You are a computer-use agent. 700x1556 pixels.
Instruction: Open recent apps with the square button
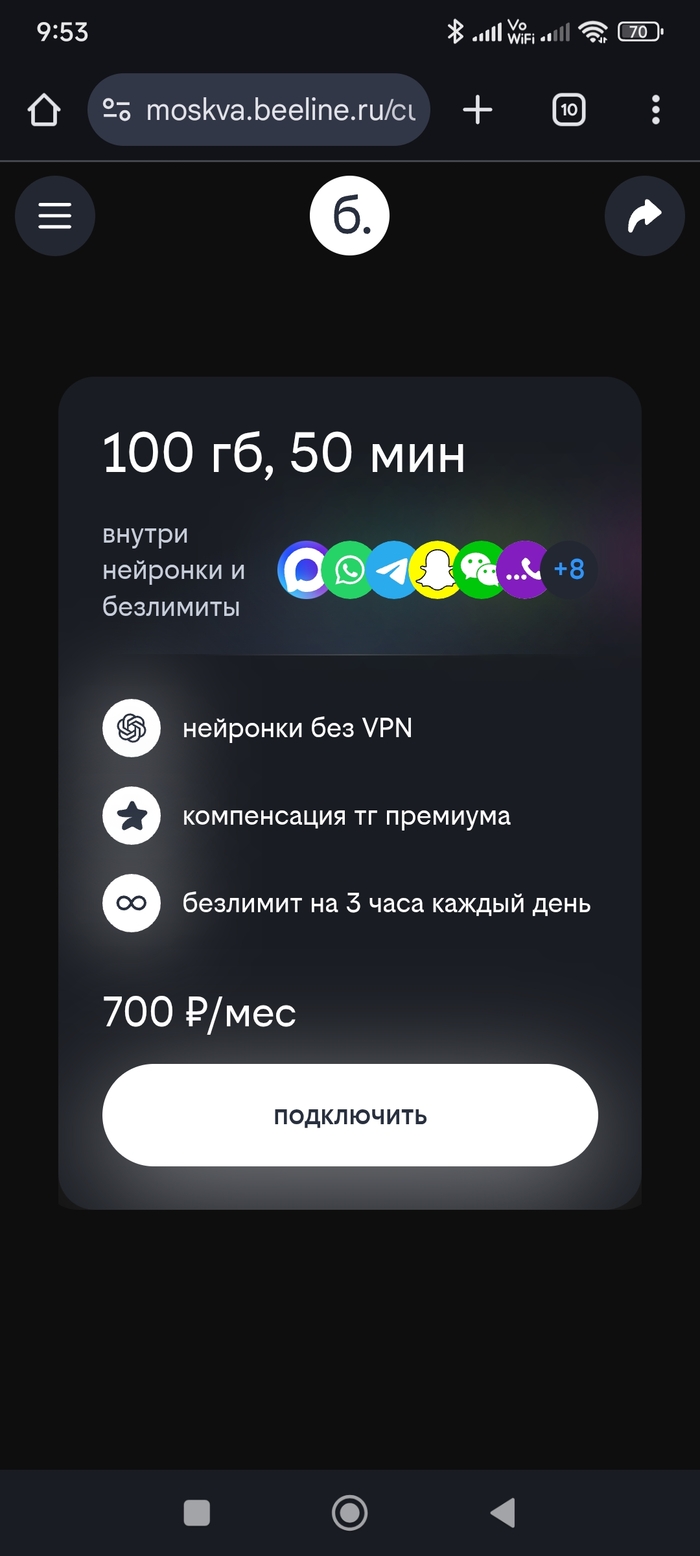tap(197, 1513)
